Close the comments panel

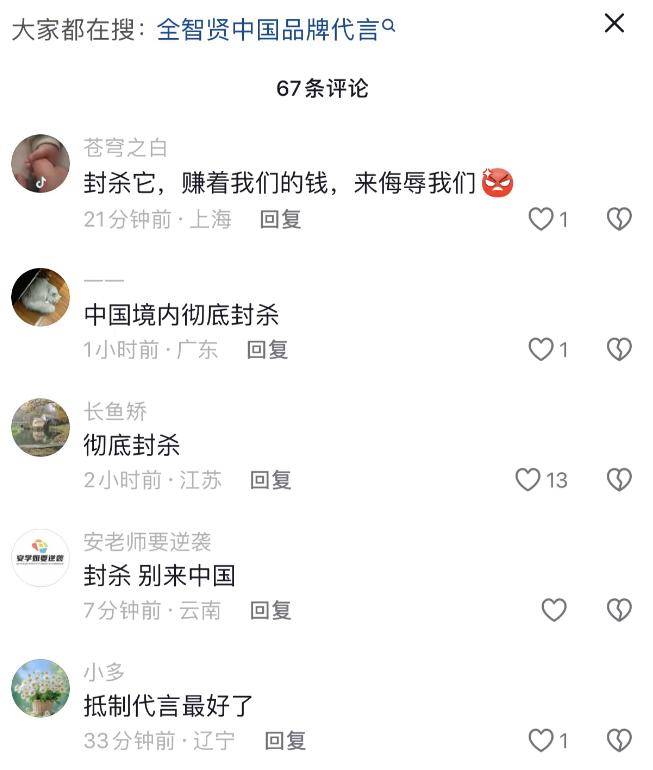[614, 23]
